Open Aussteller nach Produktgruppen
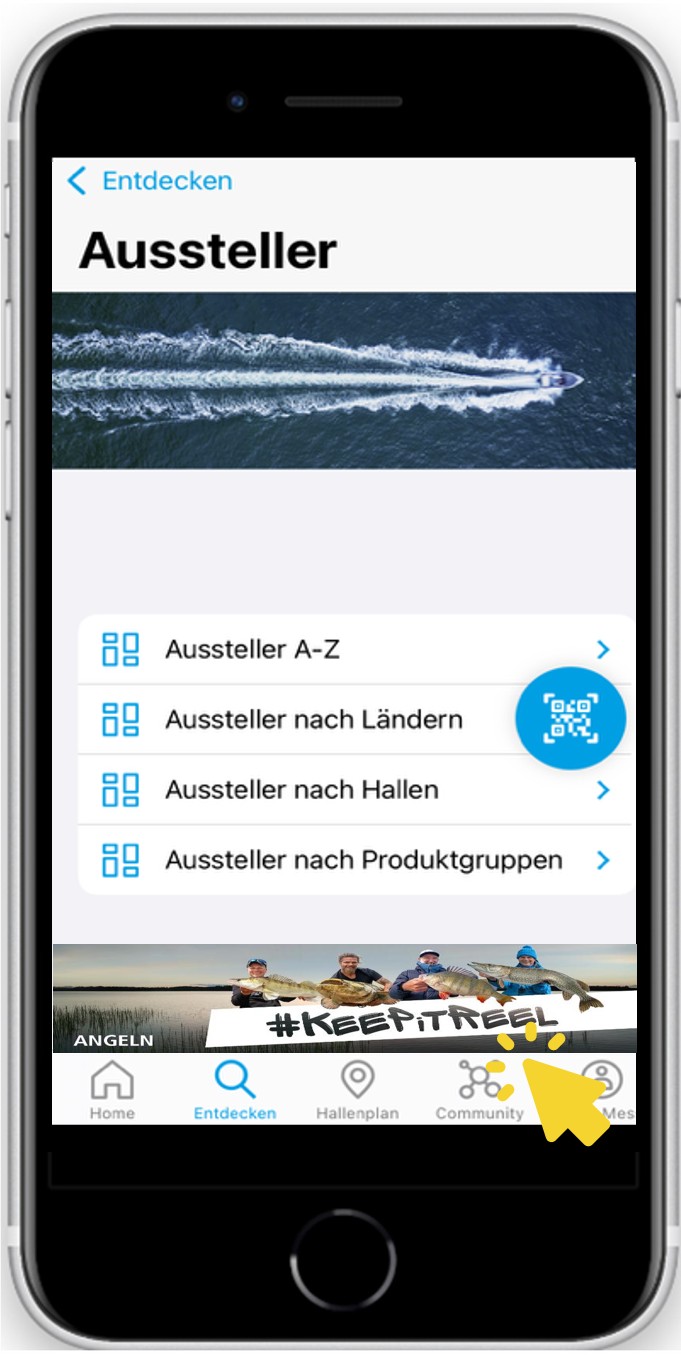Viewport: 681px width, 1359px height. click(x=355, y=860)
